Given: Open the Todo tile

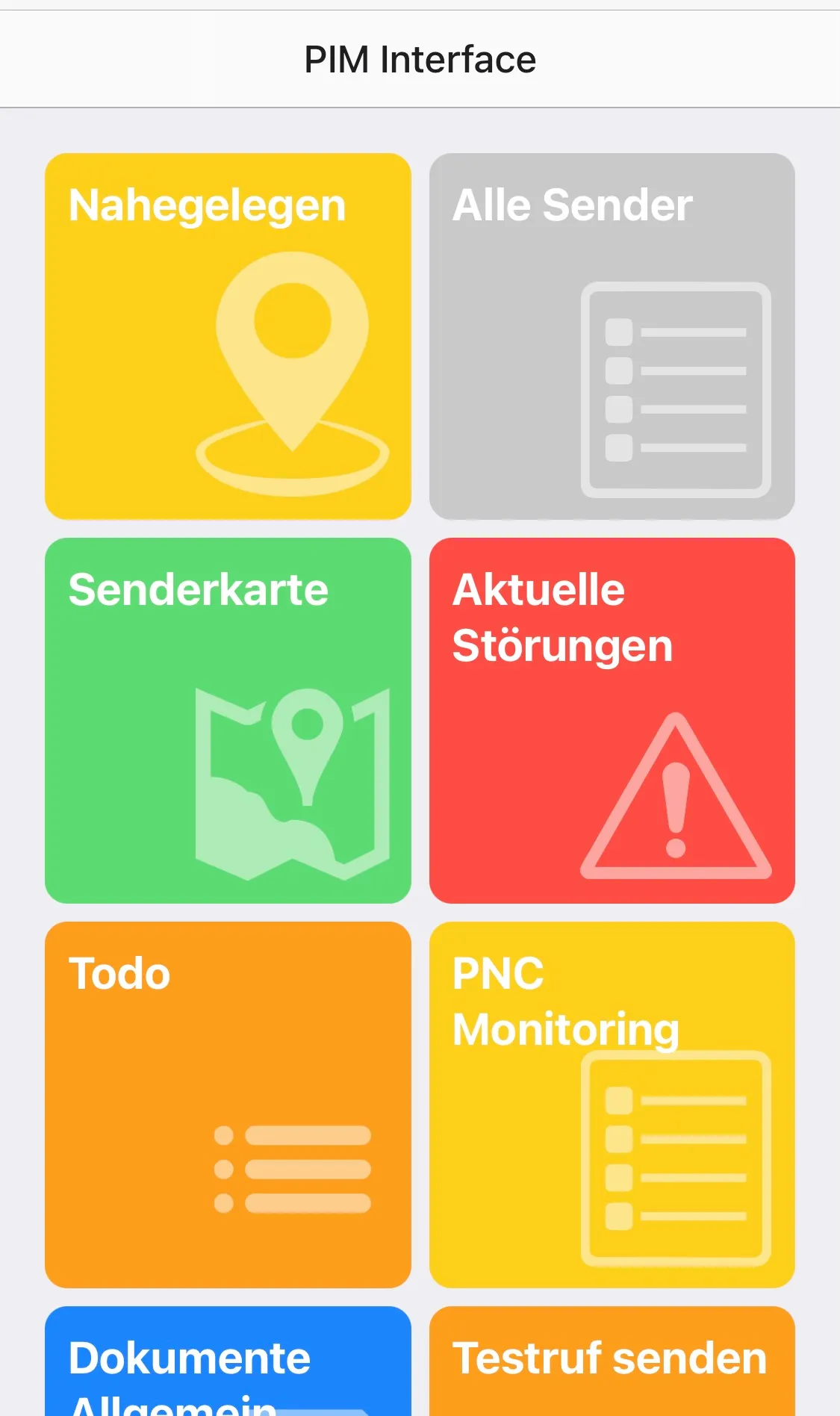Looking at the screenshot, I should 228,1104.
